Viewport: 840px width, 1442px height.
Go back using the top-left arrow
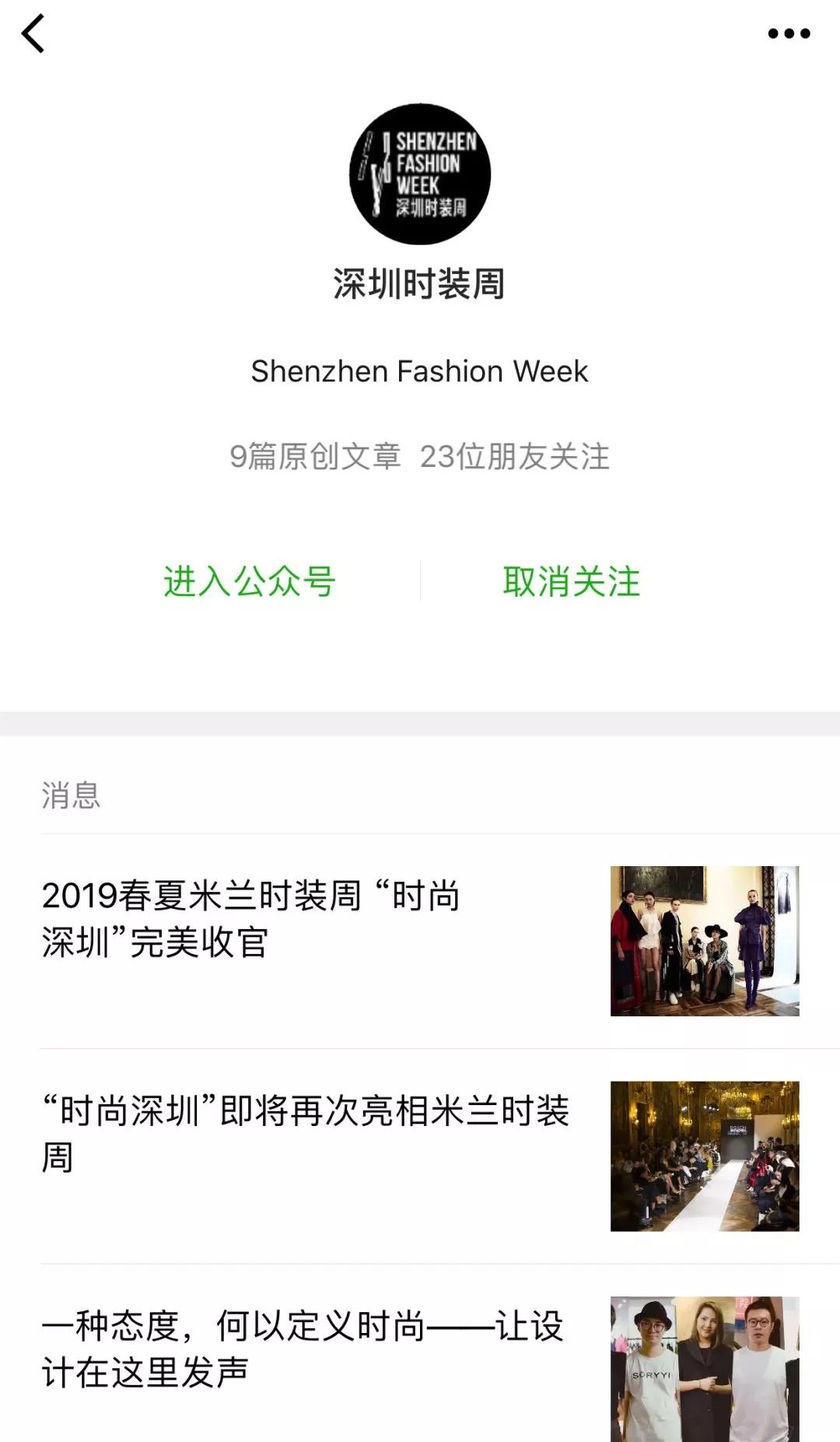(x=33, y=34)
